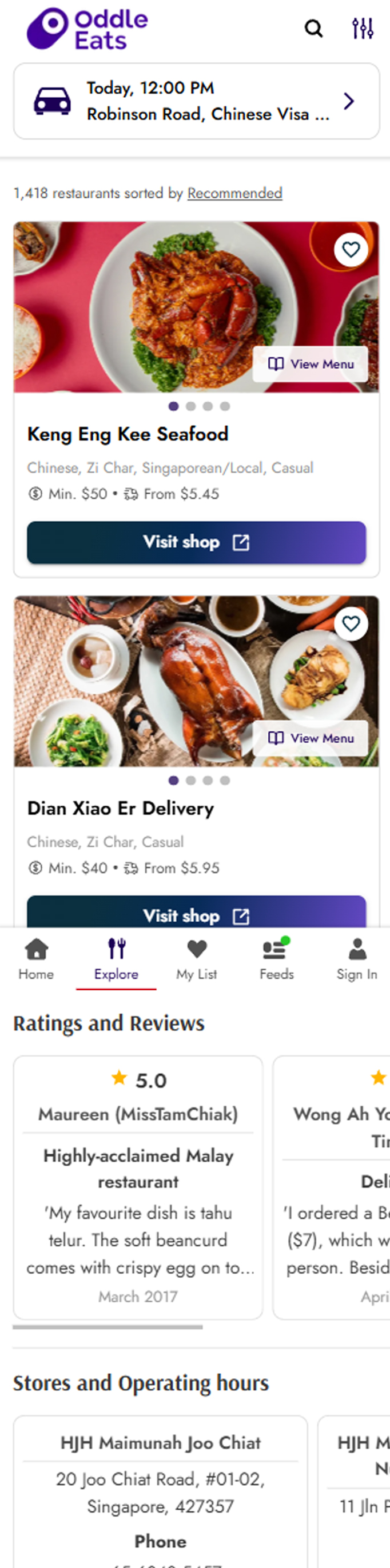Screen dimensions: 390x1568
Task: Open the Feeds tab
Action: (277, 959)
